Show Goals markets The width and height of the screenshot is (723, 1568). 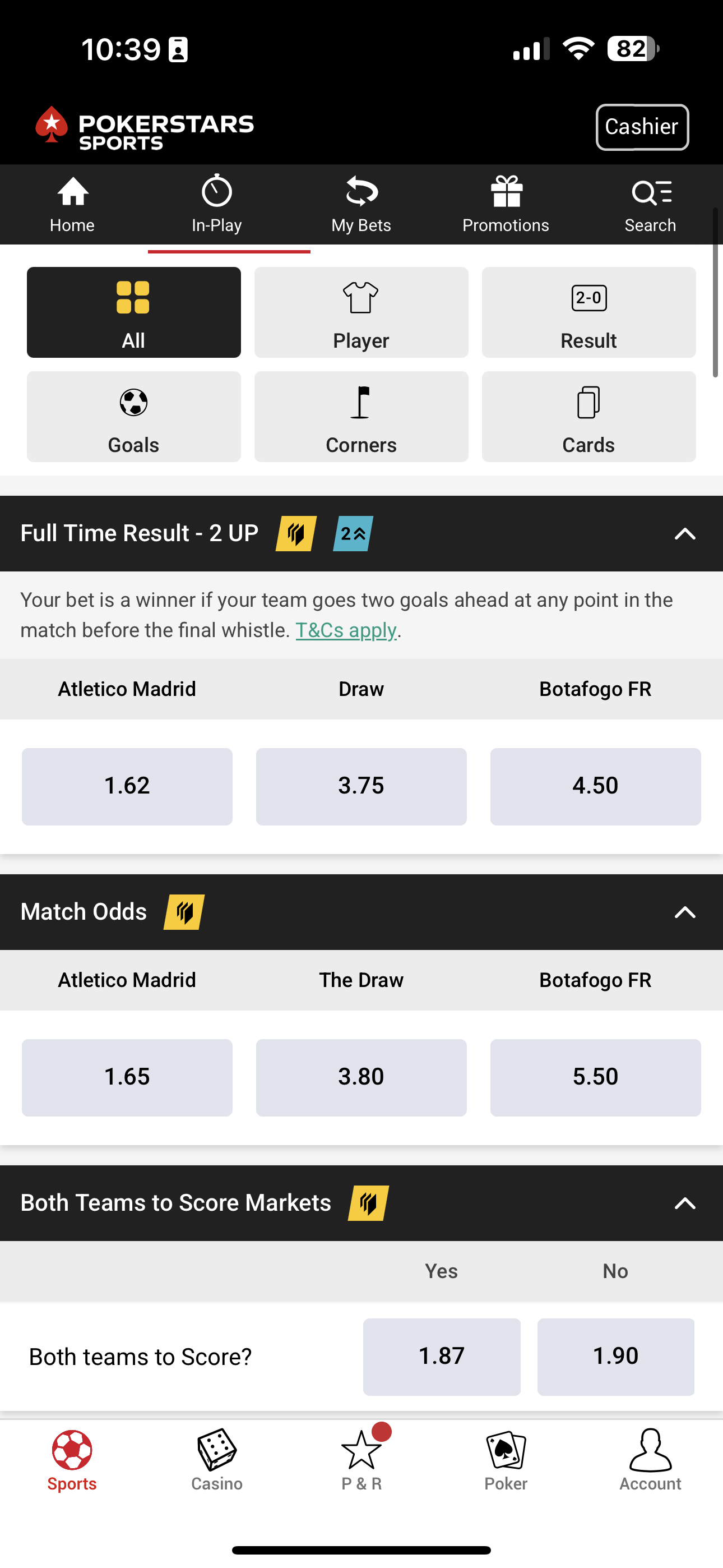[x=133, y=417]
